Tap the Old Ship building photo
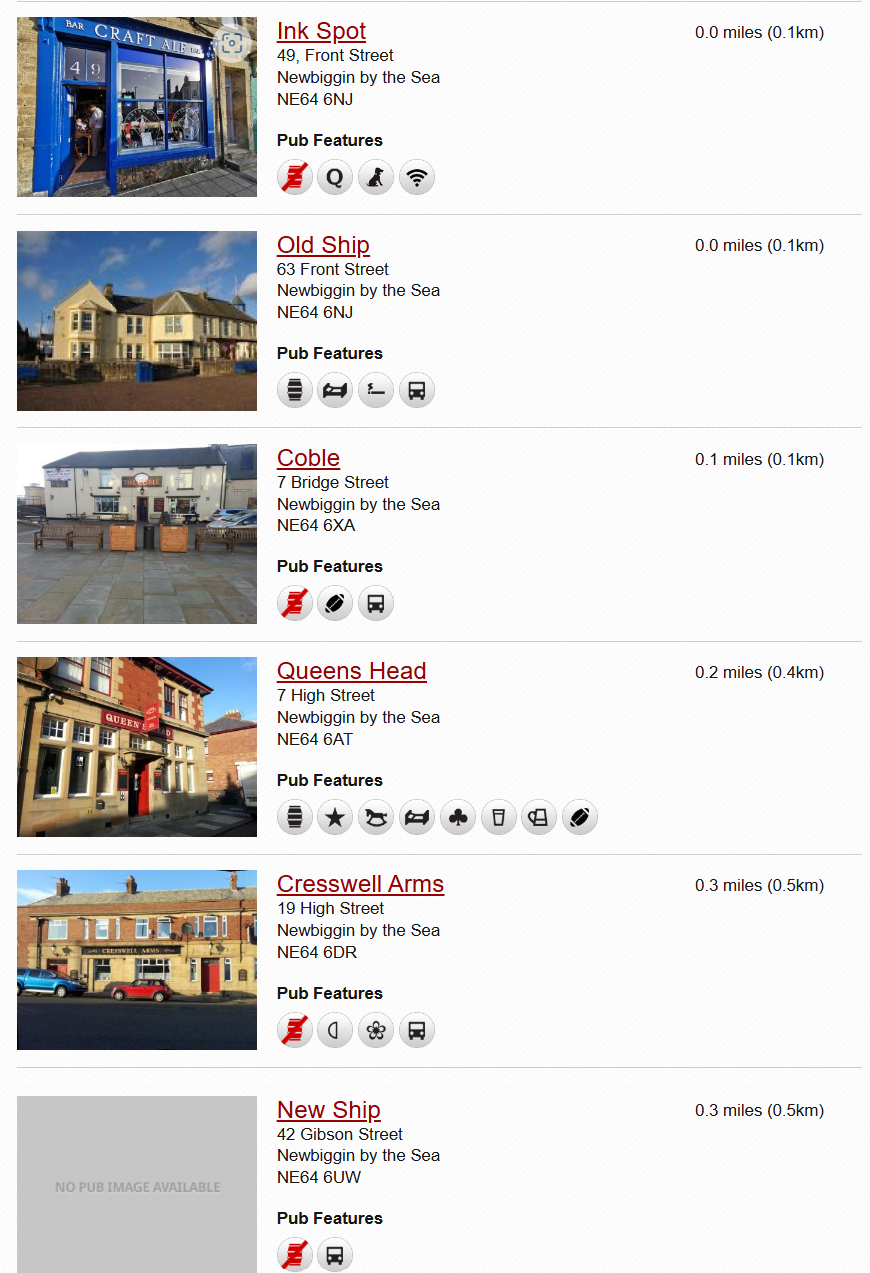The image size is (870, 1273). (137, 320)
